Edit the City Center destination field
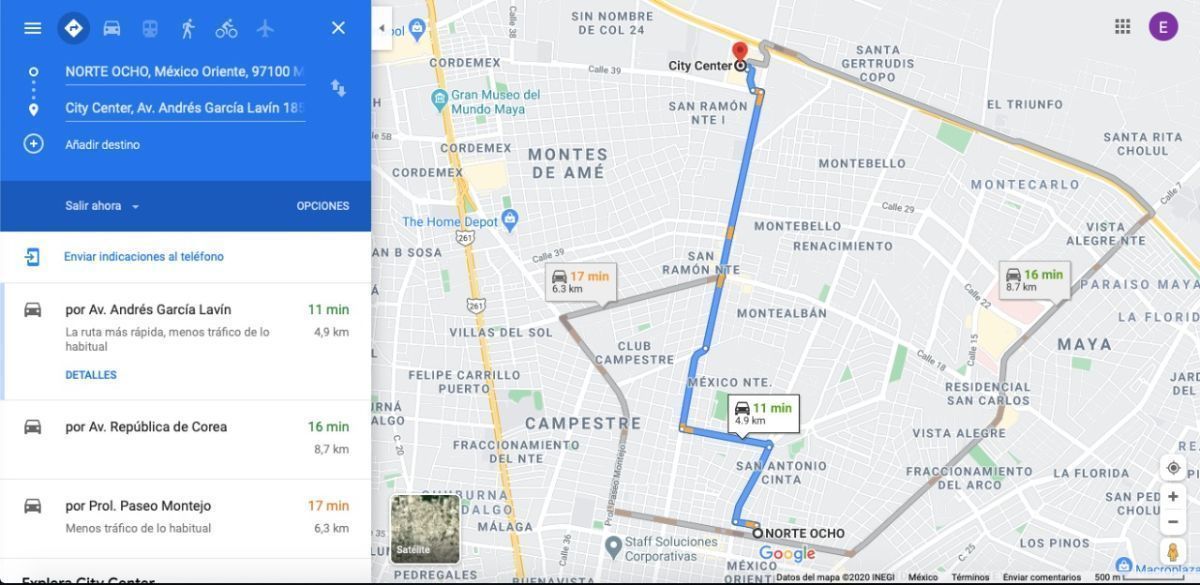The height and width of the screenshot is (585, 1200). pyautogui.click(x=184, y=108)
